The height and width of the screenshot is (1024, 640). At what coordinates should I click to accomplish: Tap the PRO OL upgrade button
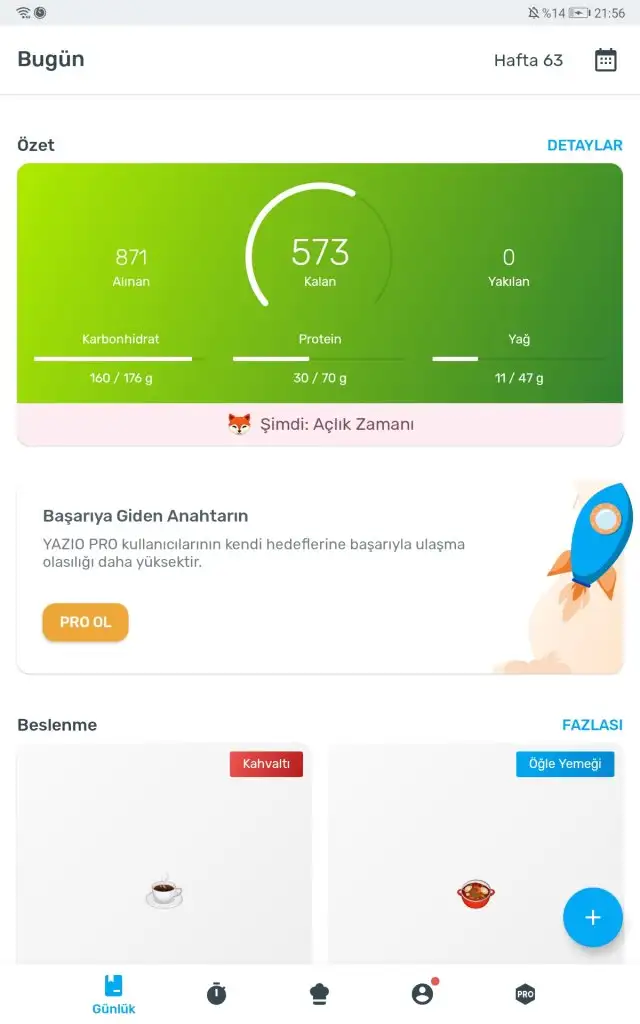85,622
